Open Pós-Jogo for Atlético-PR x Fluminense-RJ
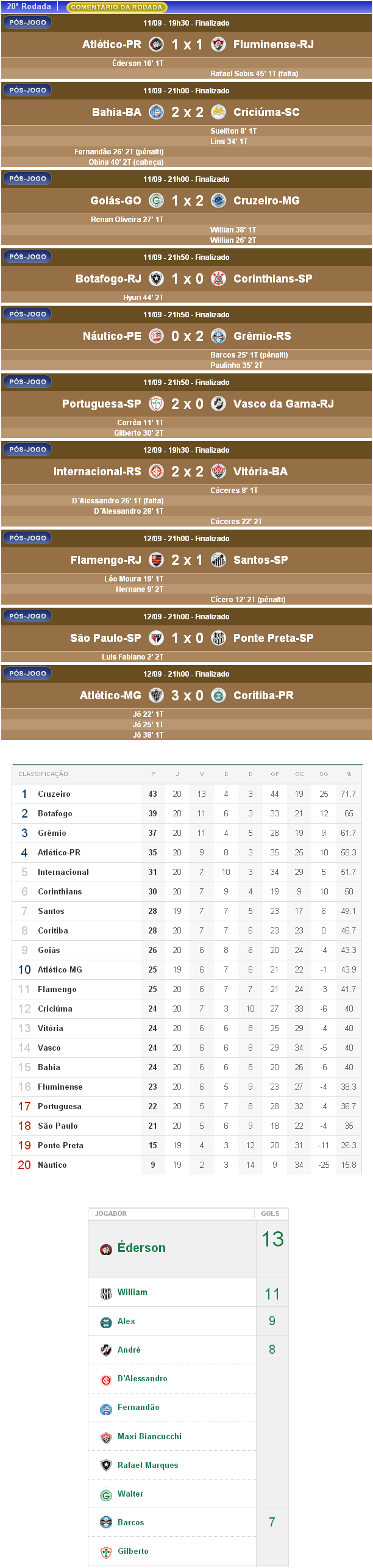The image size is (373, 1568). click(27, 23)
